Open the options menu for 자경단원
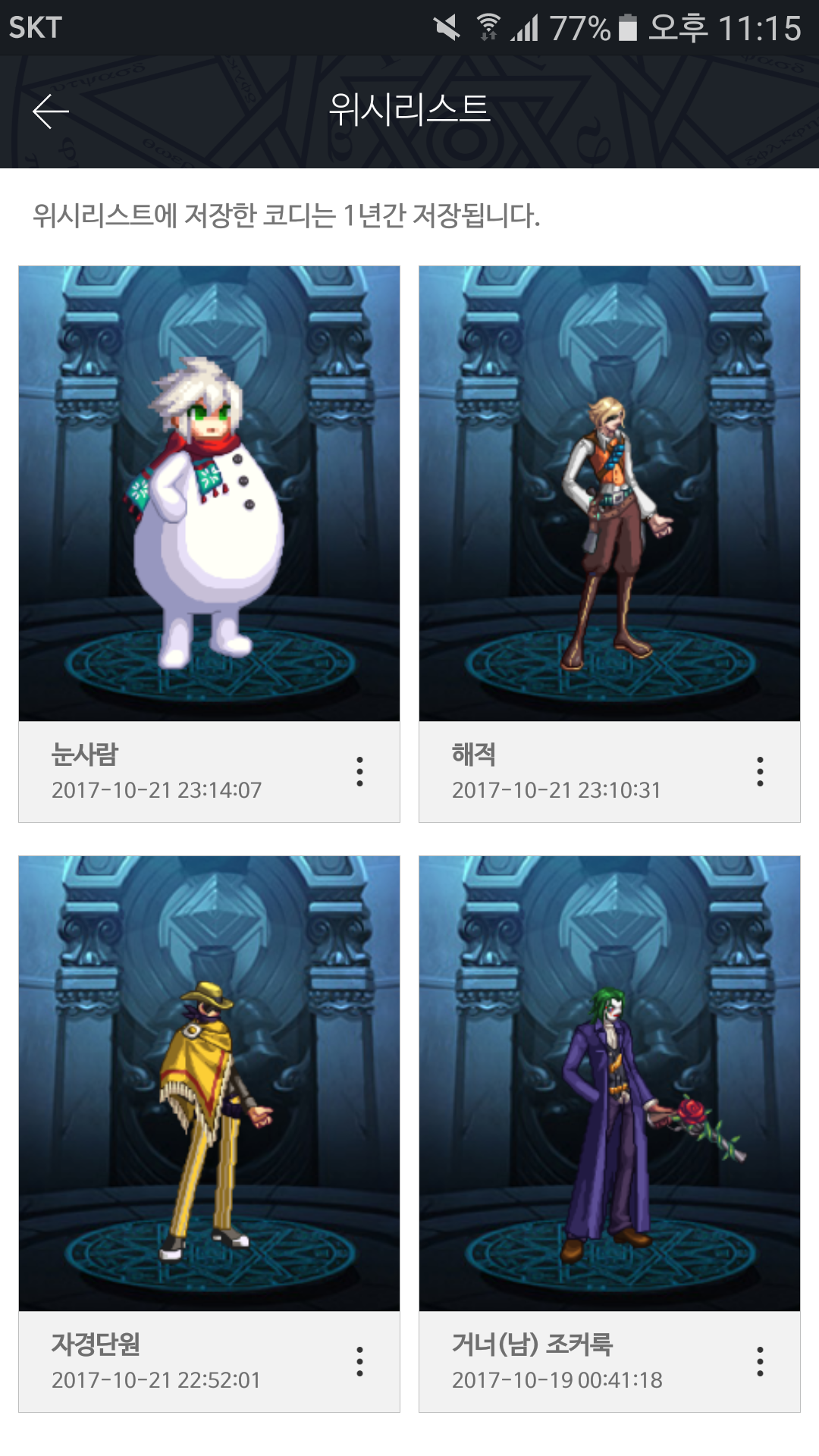Viewport: 819px width, 1456px height. (x=359, y=1362)
